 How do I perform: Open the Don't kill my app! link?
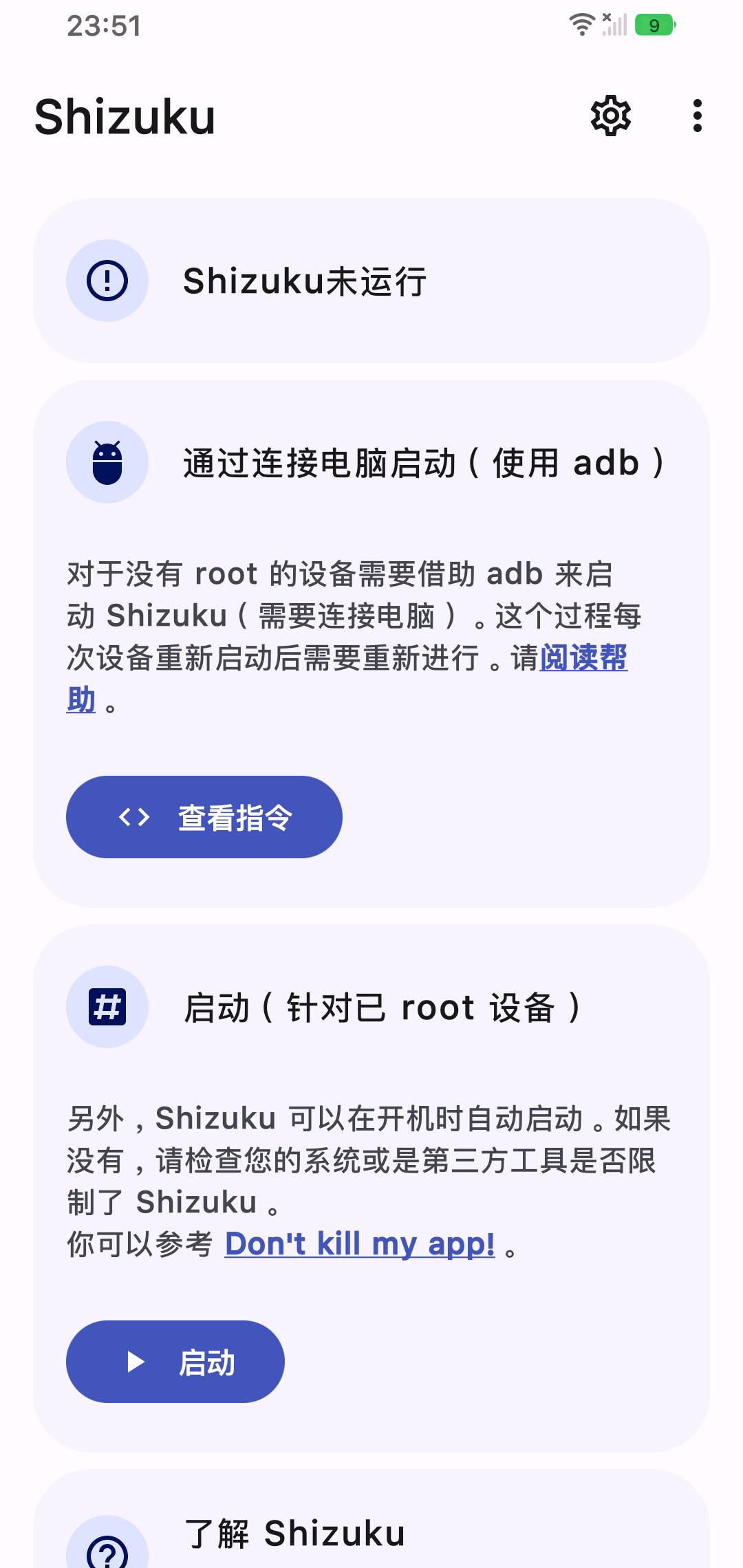click(360, 1244)
